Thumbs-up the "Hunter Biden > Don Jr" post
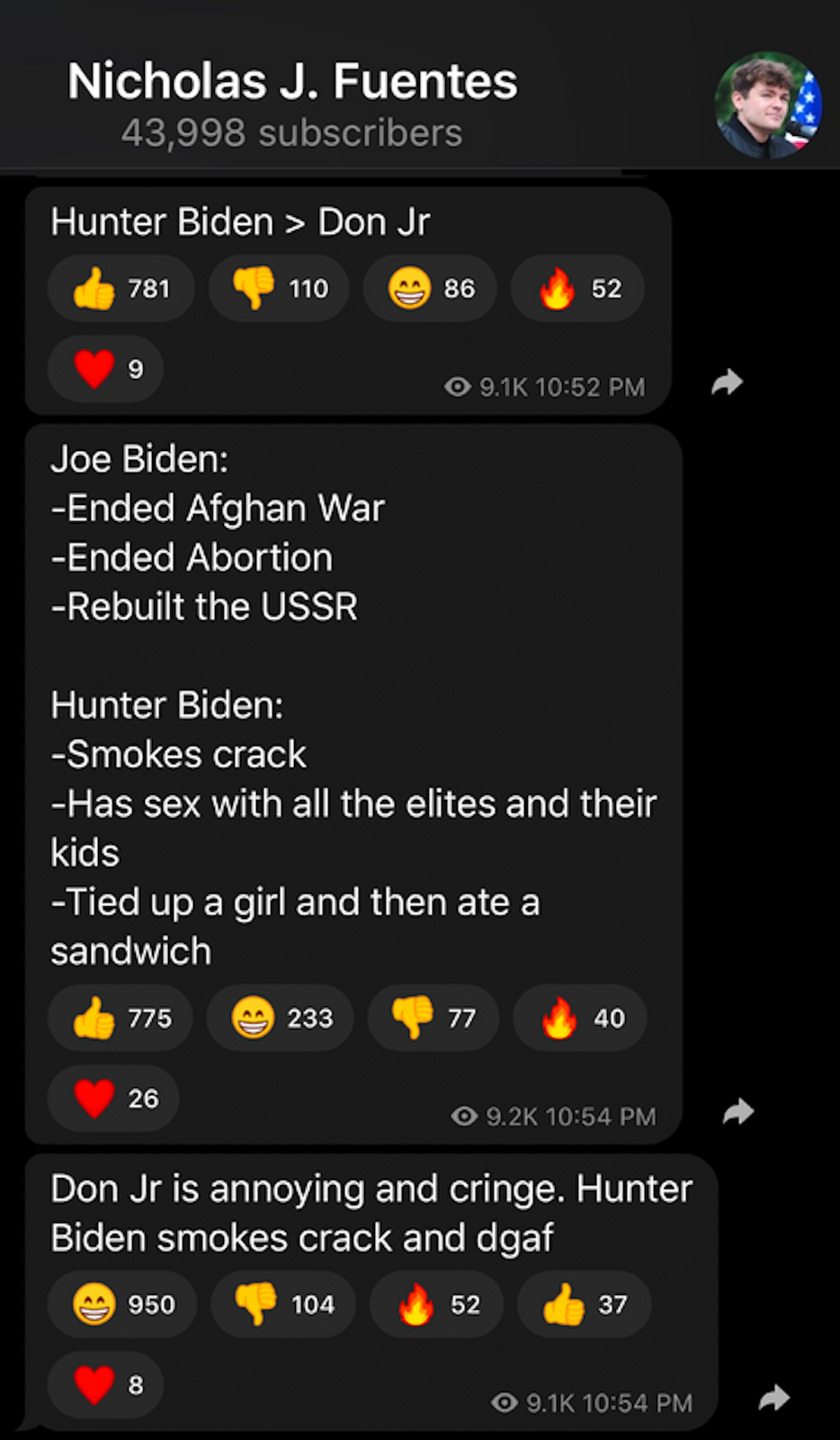 coord(120,289)
